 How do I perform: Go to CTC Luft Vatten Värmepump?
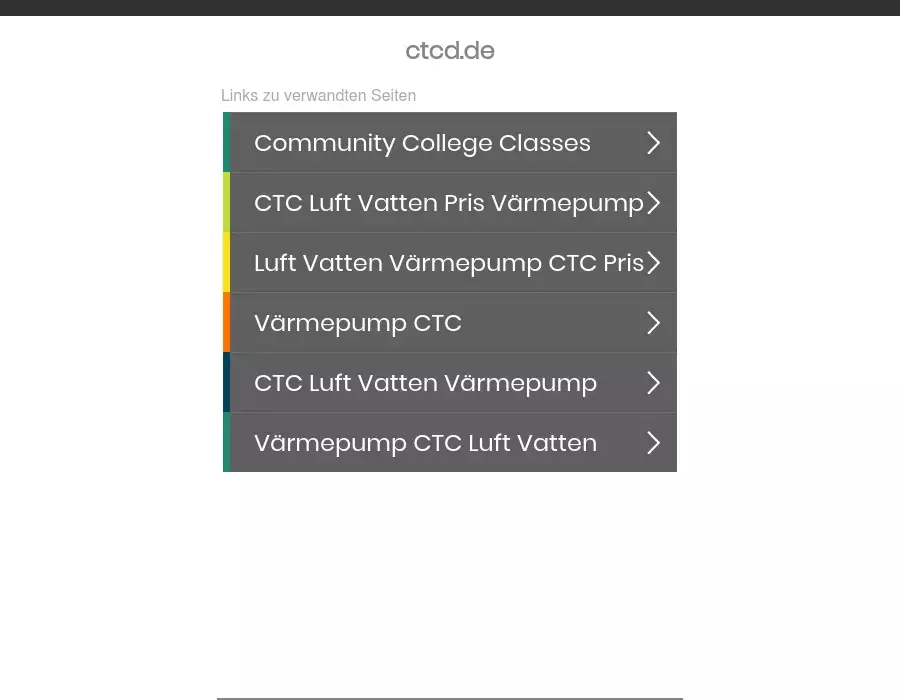[450, 383]
